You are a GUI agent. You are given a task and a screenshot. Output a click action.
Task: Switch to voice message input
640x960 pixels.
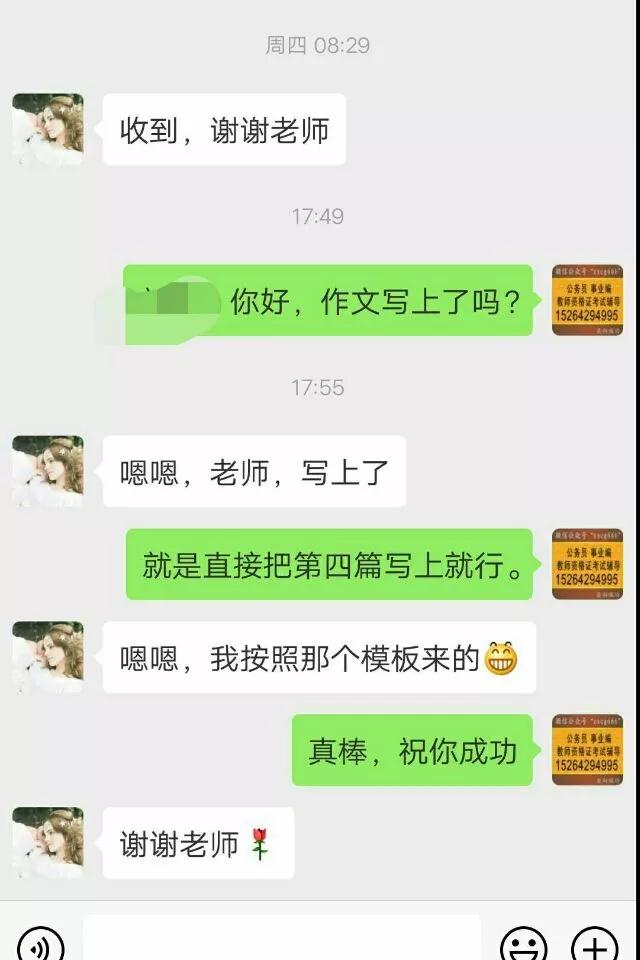tap(41, 944)
